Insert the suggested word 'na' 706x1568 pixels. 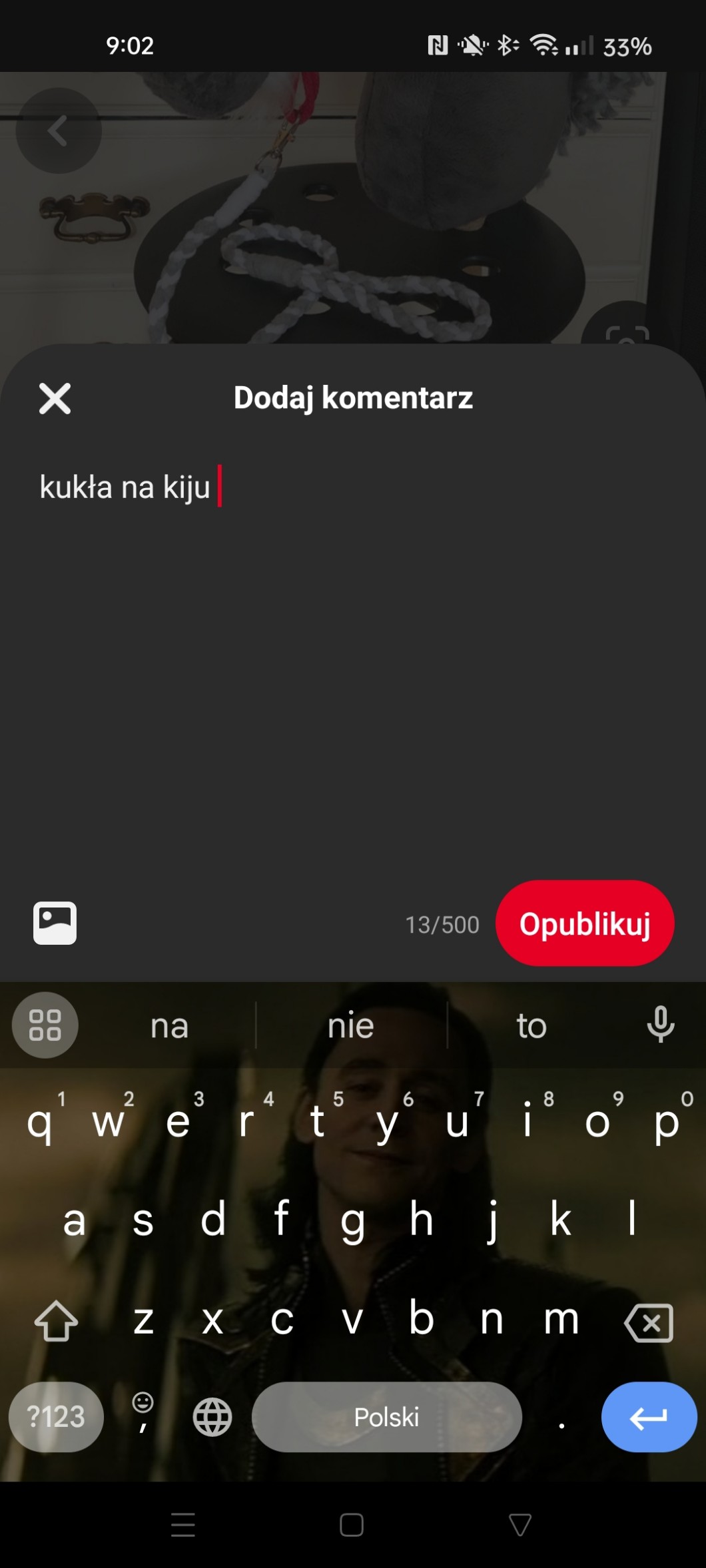pos(169,1025)
